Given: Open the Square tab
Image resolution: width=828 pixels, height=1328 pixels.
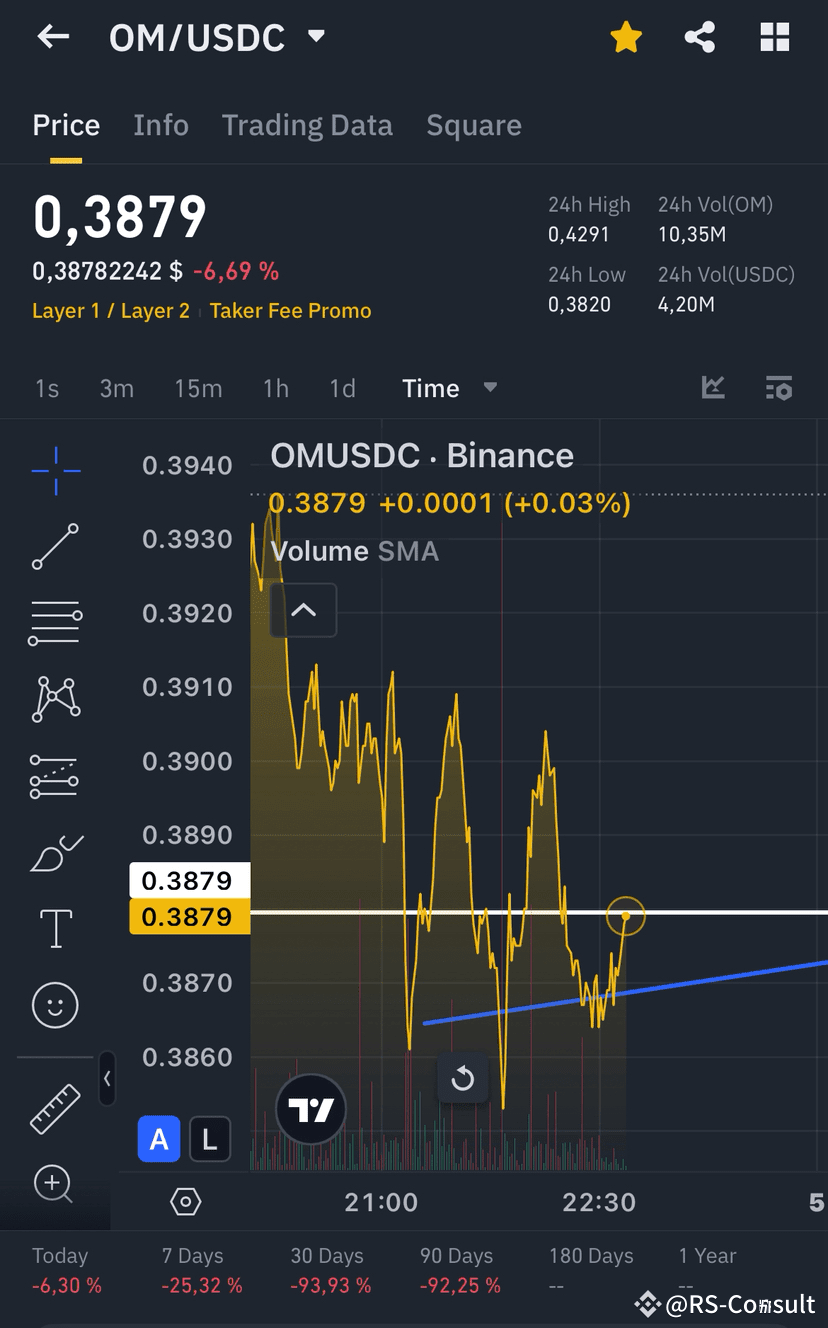Looking at the screenshot, I should pos(474,125).
